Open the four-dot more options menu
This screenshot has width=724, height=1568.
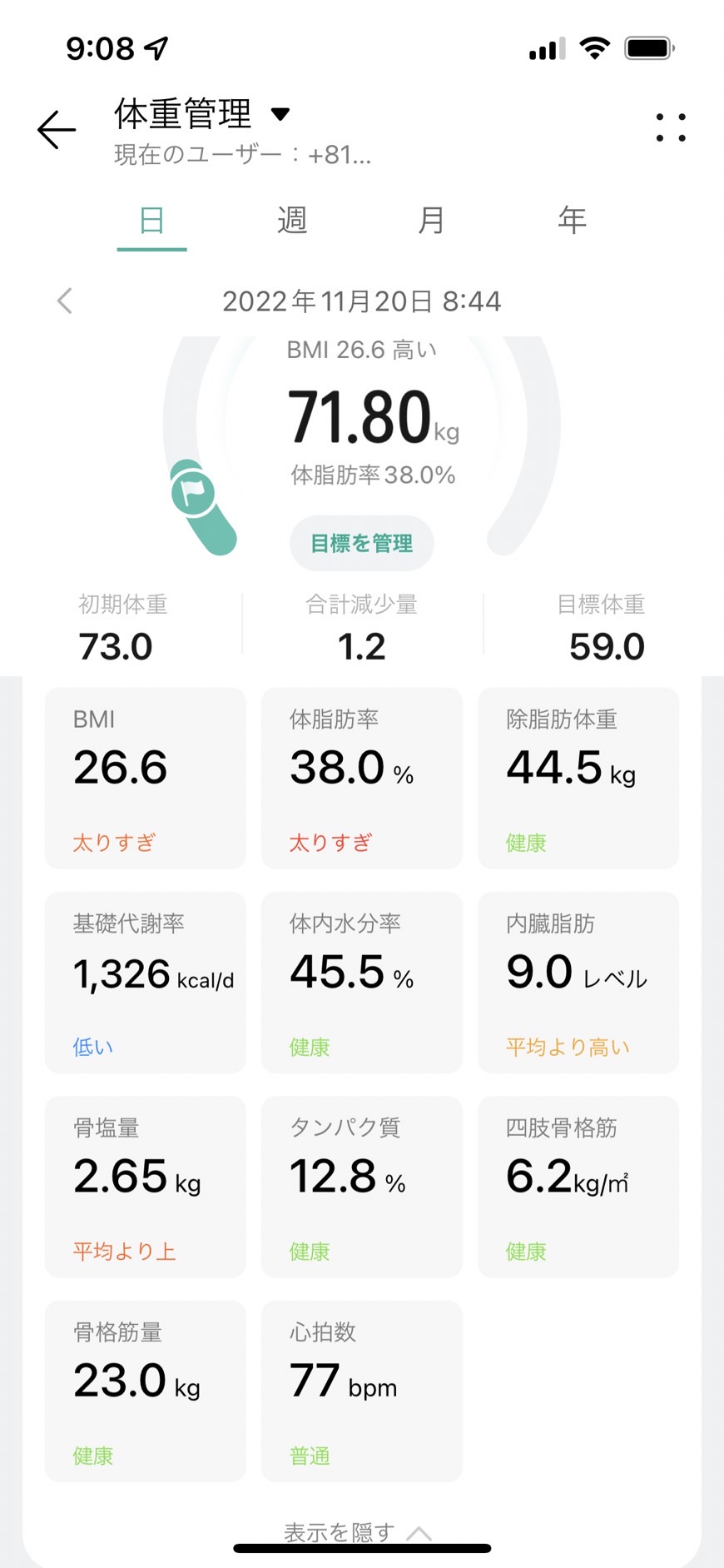click(x=670, y=128)
